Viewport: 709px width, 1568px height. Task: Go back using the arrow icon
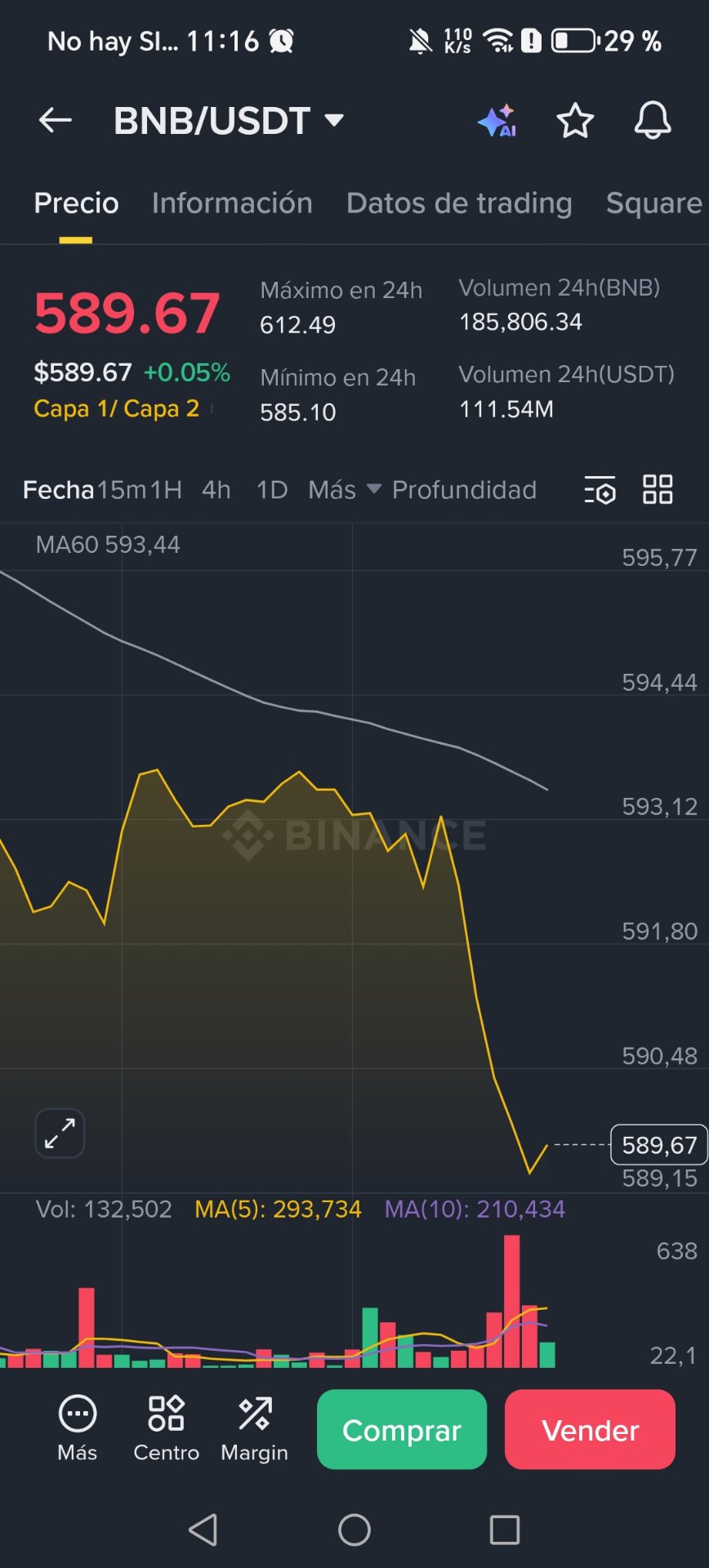pos(55,121)
